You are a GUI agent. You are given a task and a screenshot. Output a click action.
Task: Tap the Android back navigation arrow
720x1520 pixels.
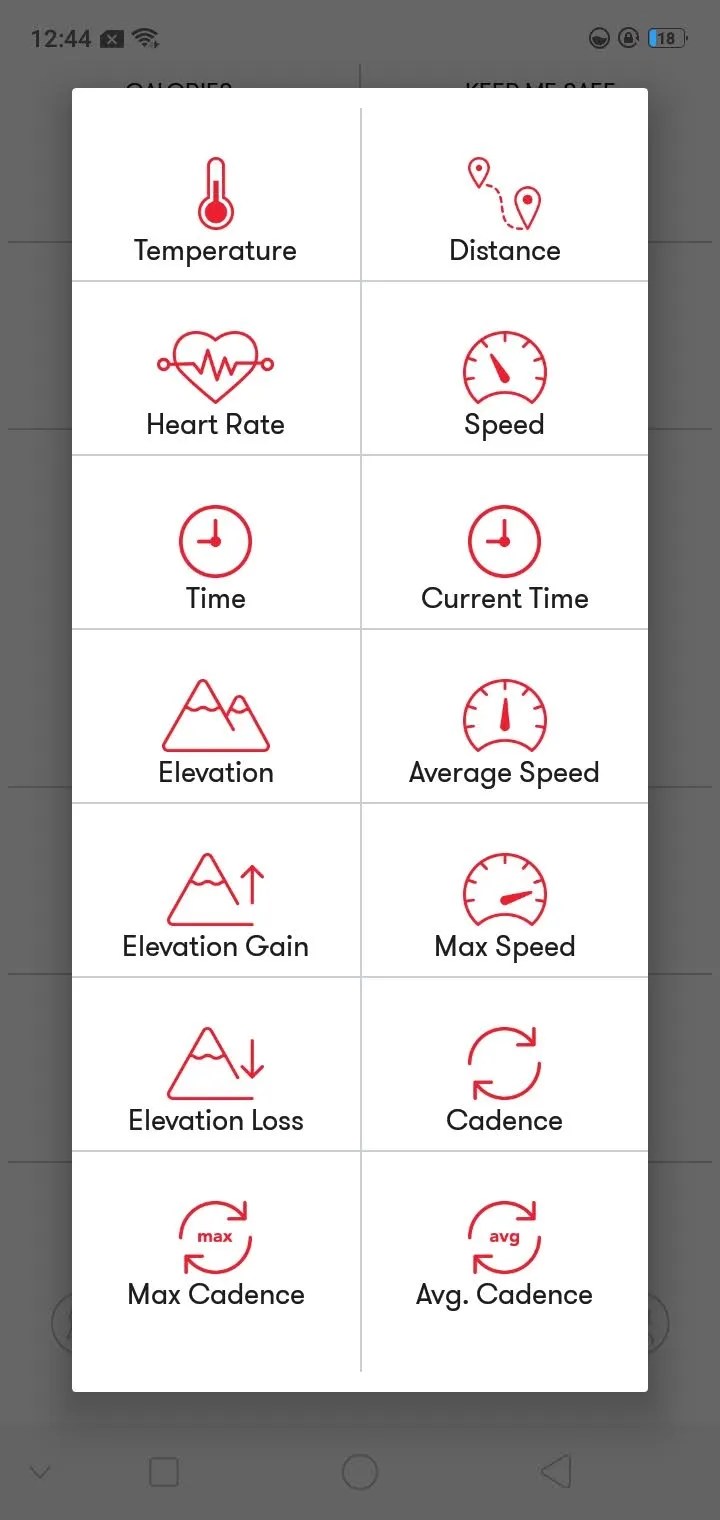(556, 1471)
